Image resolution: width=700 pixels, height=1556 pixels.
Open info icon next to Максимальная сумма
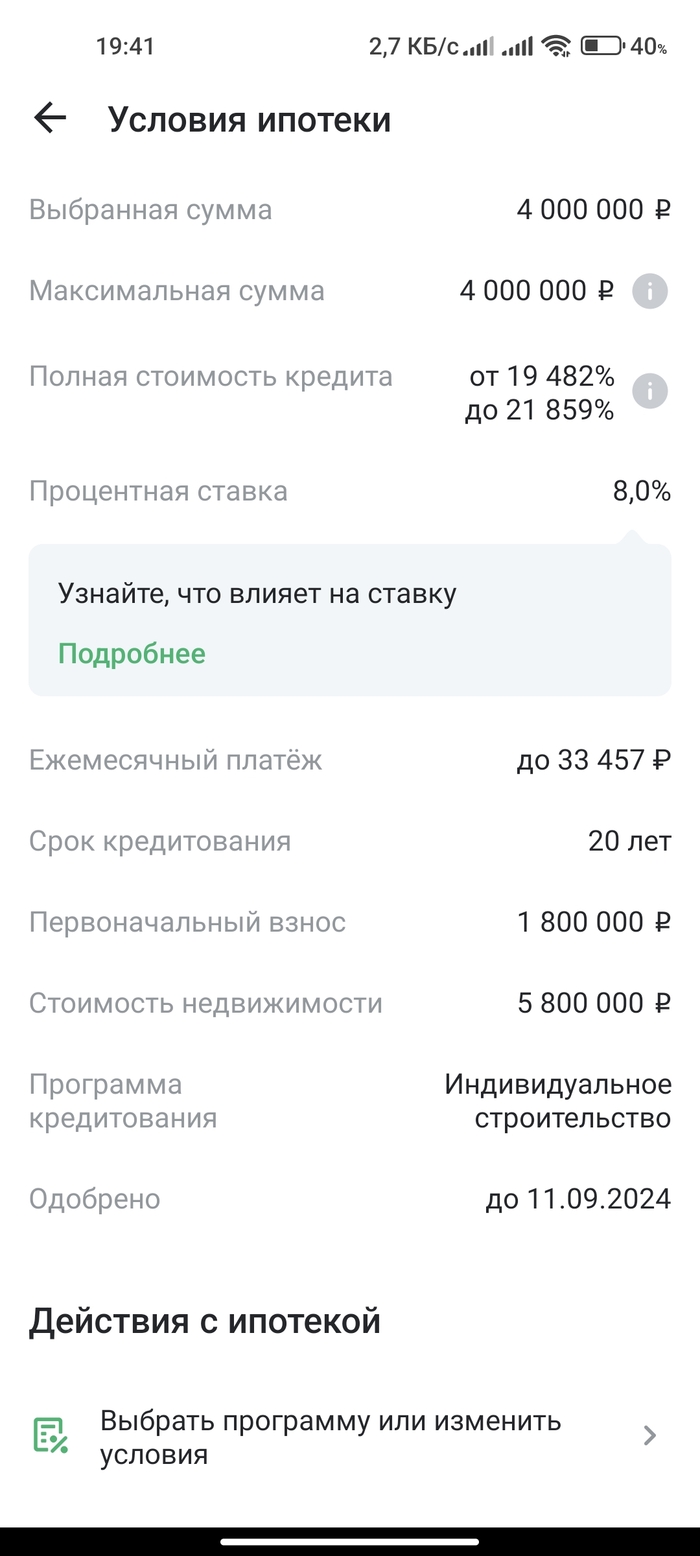[x=650, y=291]
